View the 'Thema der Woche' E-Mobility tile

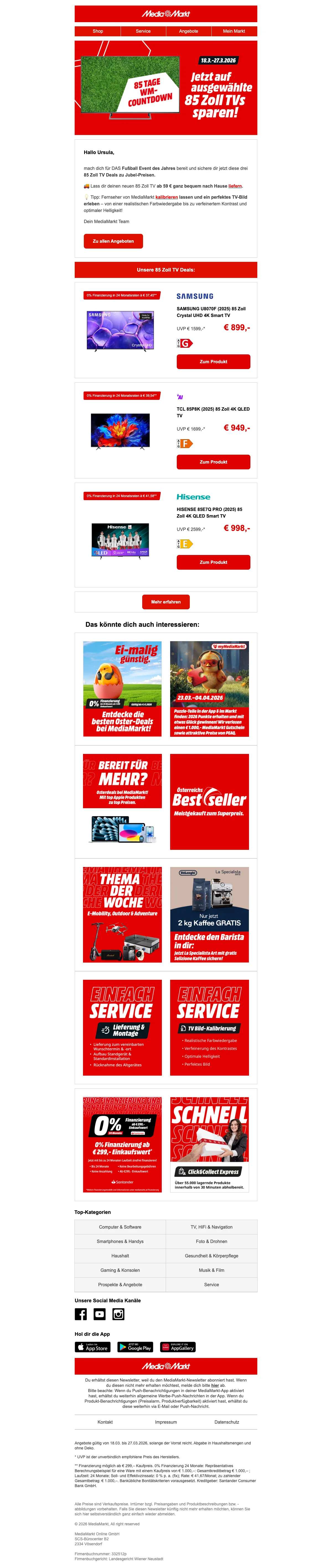122,914
